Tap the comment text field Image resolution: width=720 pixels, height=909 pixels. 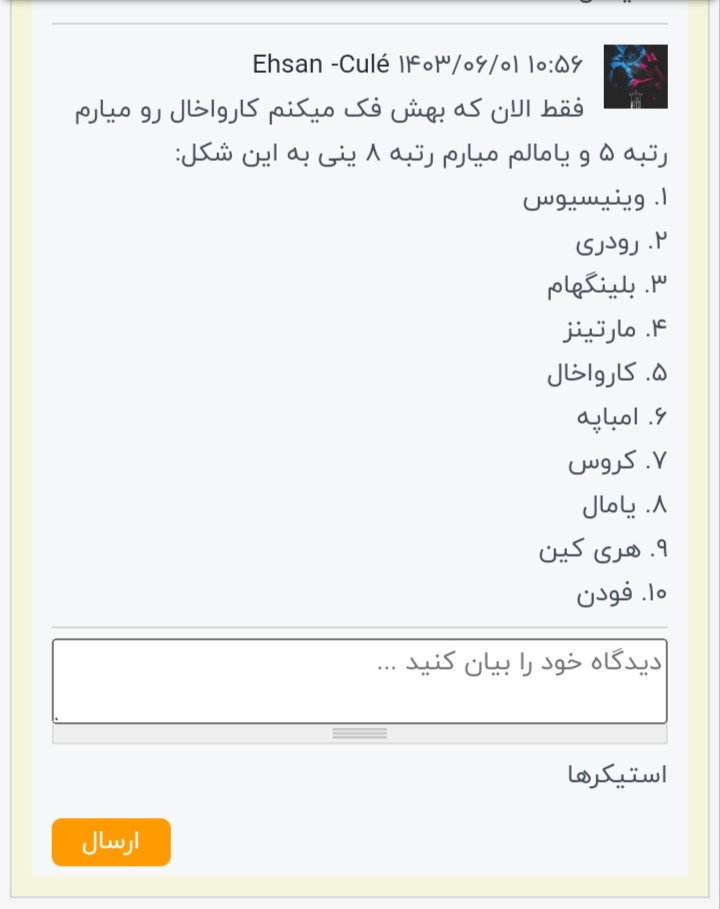[x=359, y=680]
